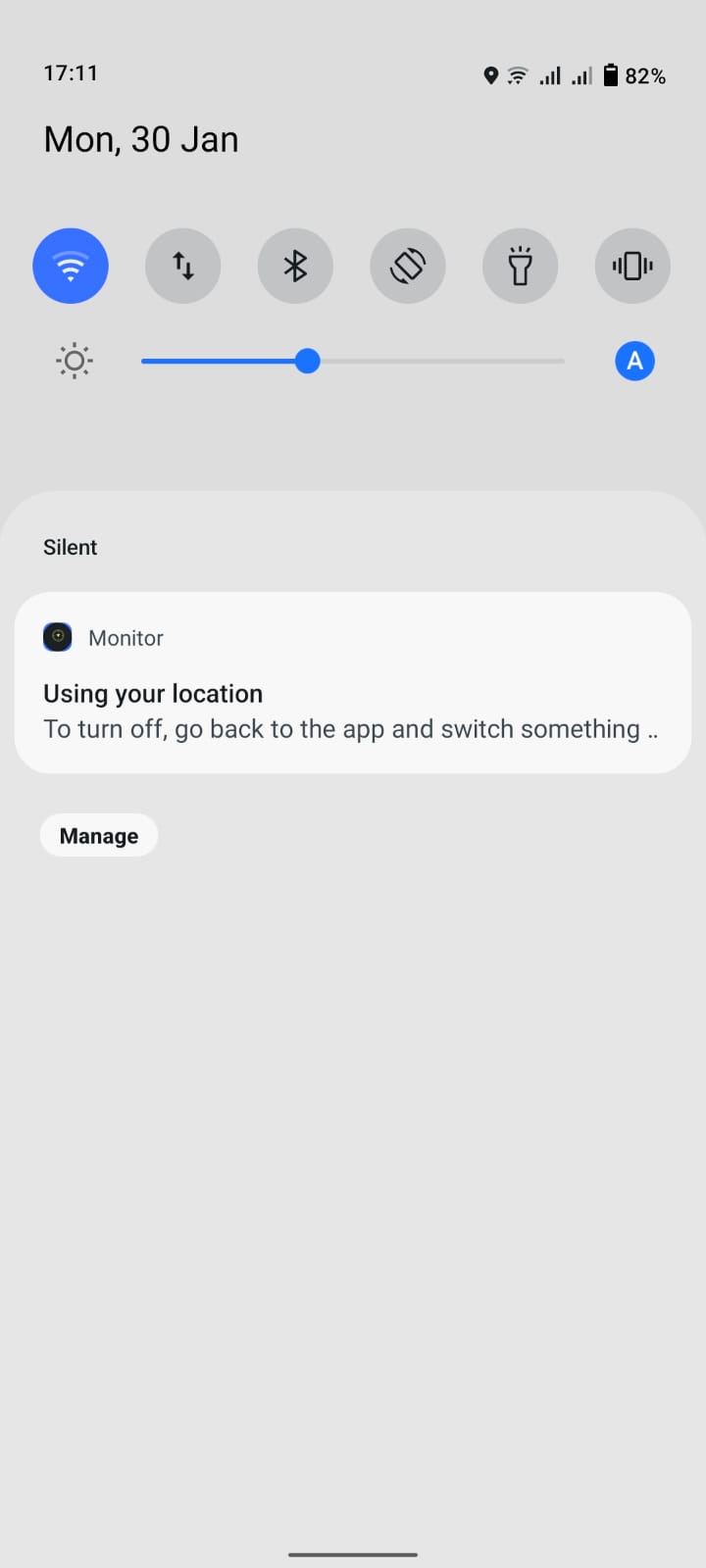Tap the brightness slider track
The height and width of the screenshot is (1568, 706).
pyautogui.click(x=353, y=362)
